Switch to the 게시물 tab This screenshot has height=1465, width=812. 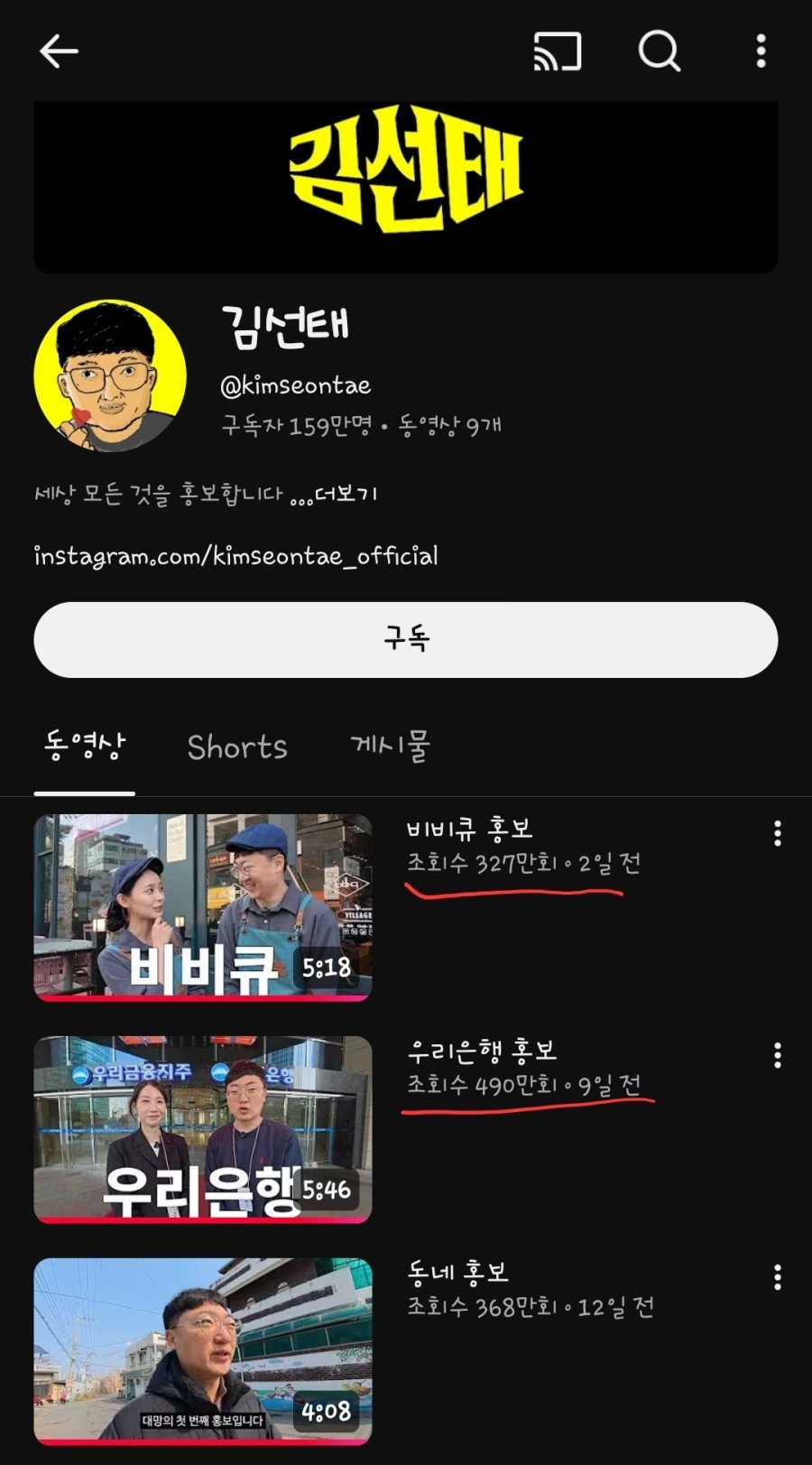pyautogui.click(x=390, y=747)
